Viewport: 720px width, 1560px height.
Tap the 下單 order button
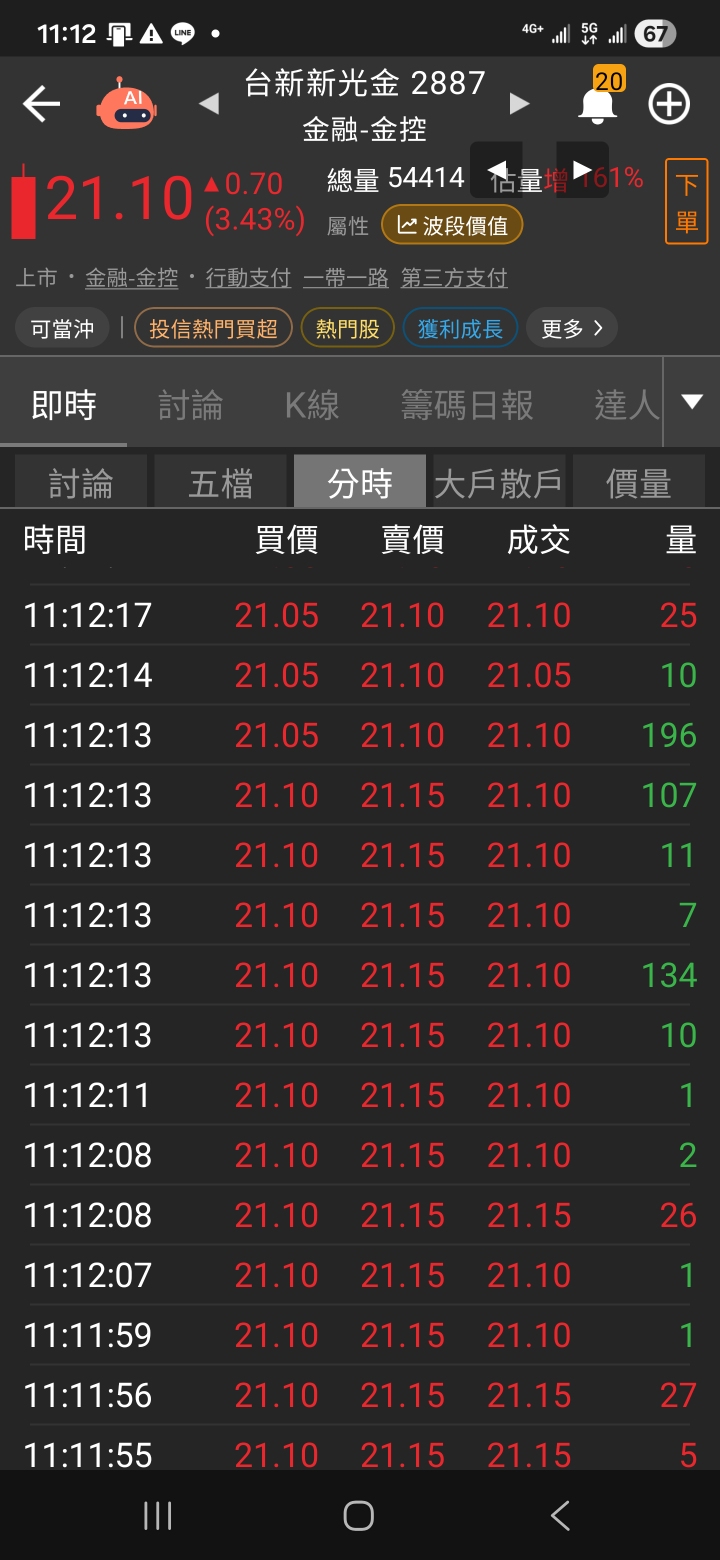(686, 201)
